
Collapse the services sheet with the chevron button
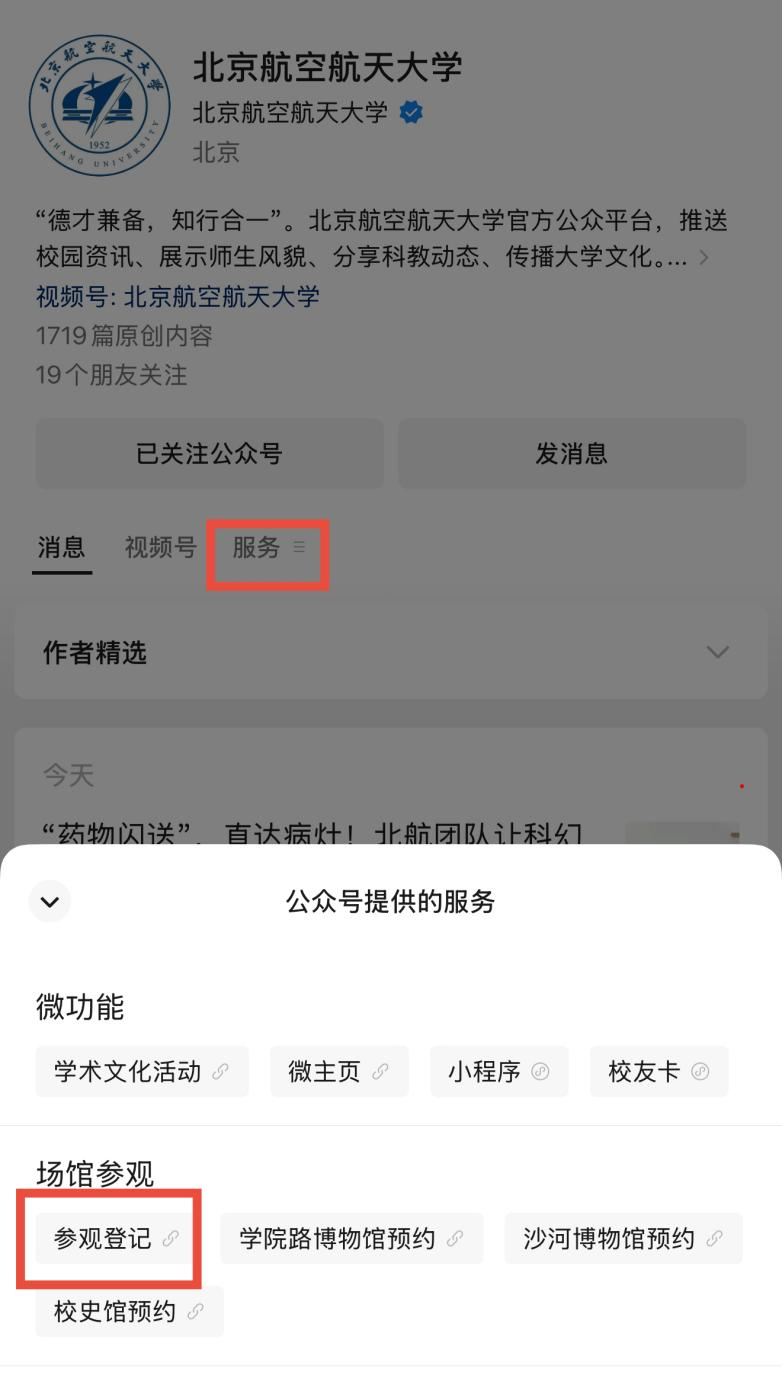[50, 901]
